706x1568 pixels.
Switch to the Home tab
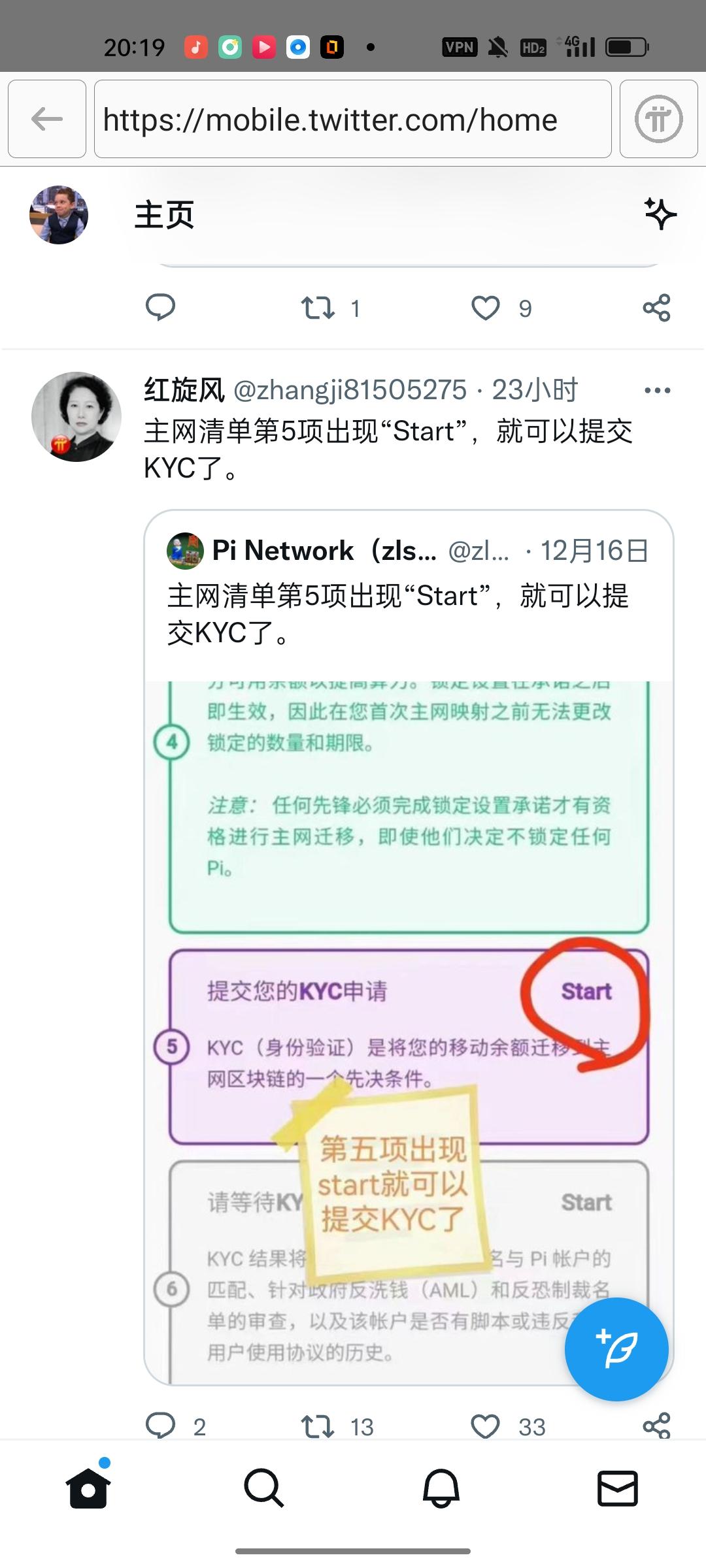coord(88,1489)
